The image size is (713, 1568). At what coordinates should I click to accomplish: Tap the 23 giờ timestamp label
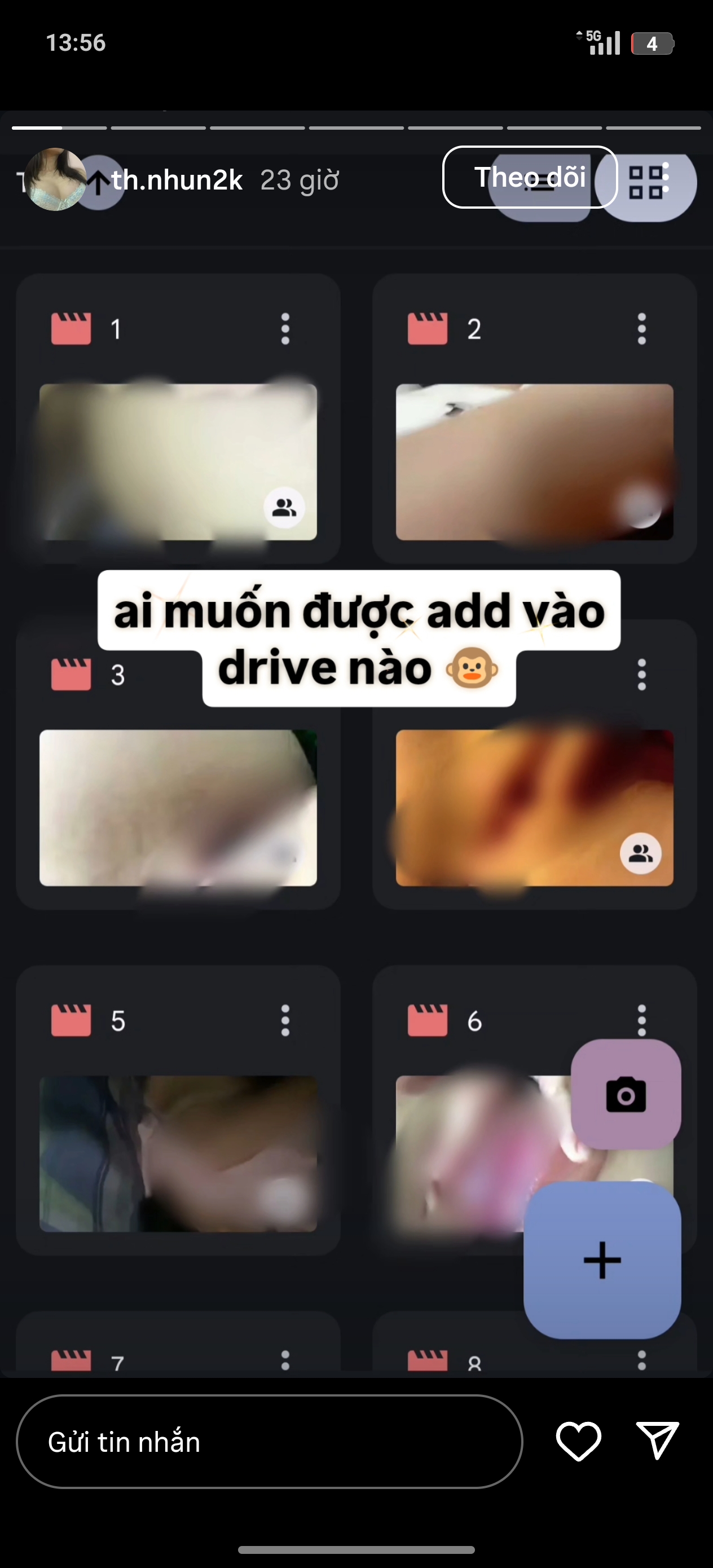point(299,179)
